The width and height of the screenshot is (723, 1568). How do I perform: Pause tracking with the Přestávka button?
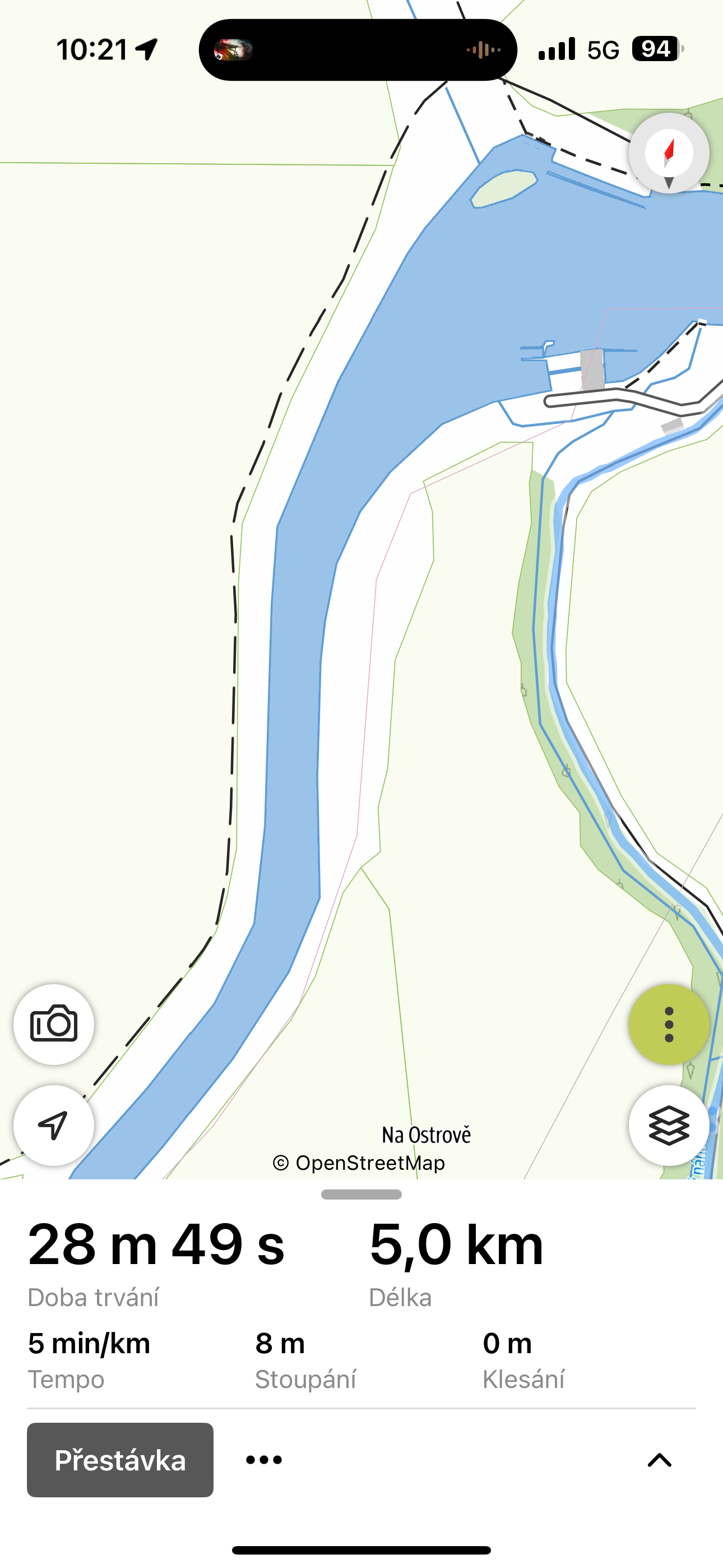click(x=120, y=1460)
